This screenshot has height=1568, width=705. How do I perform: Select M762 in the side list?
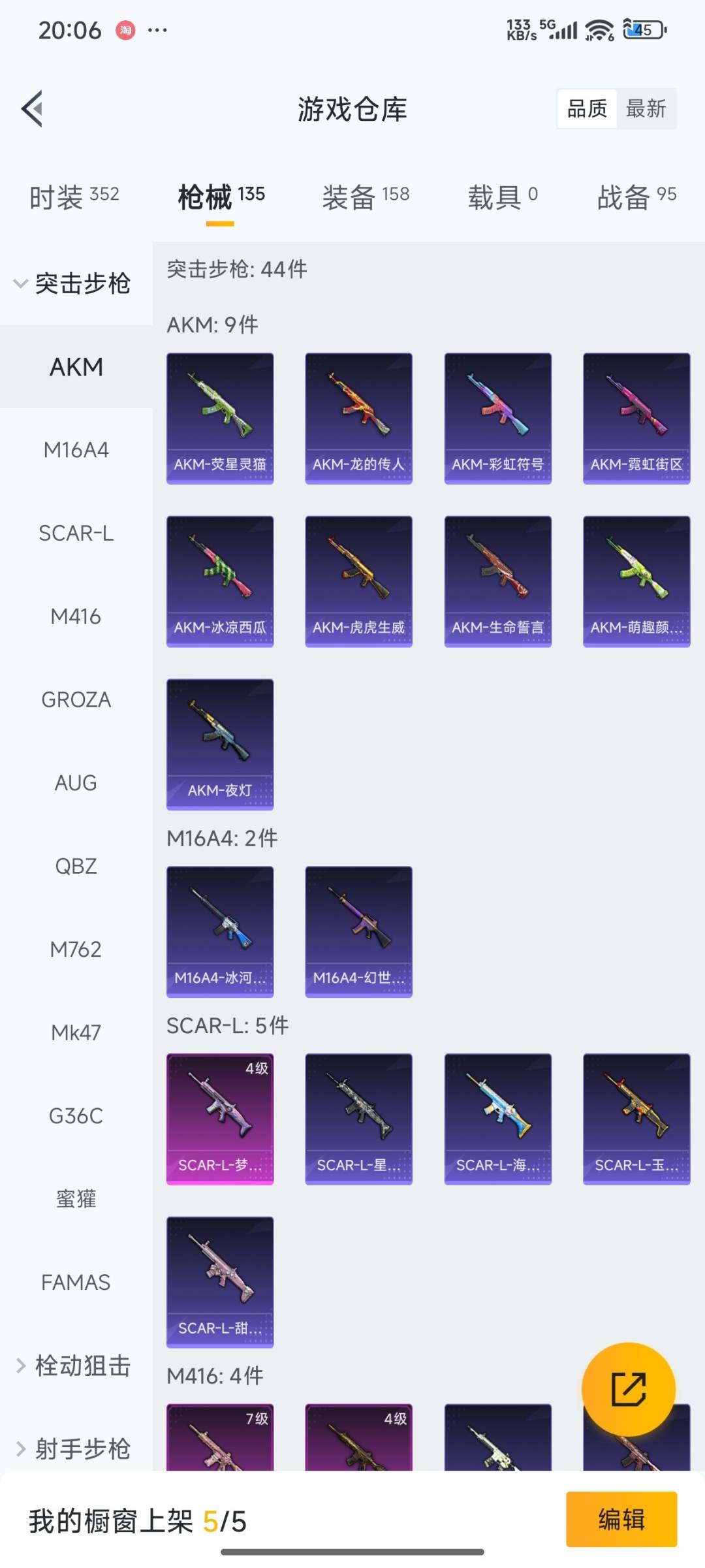click(x=76, y=949)
